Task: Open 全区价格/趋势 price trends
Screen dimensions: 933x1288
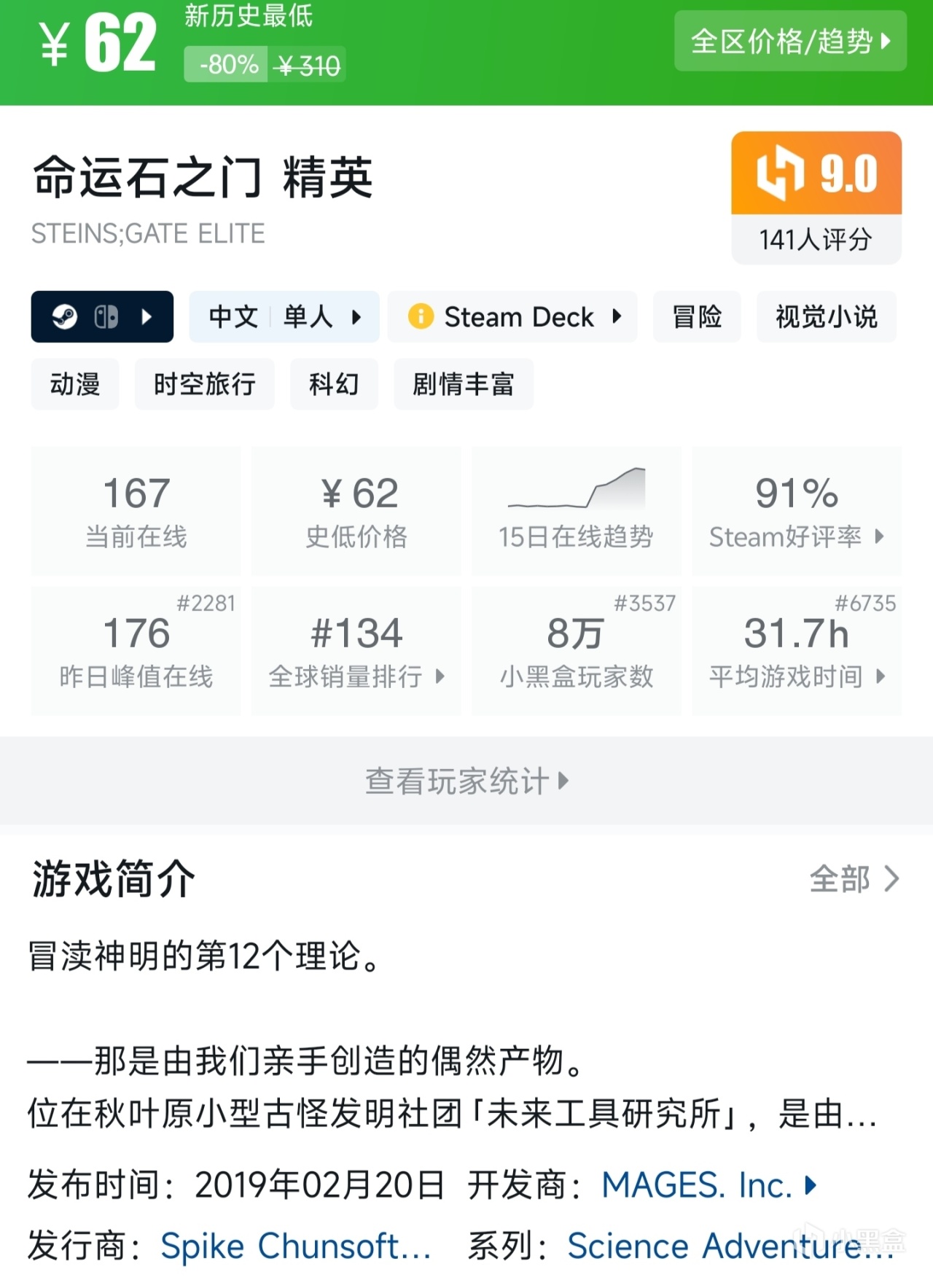Action: click(790, 41)
